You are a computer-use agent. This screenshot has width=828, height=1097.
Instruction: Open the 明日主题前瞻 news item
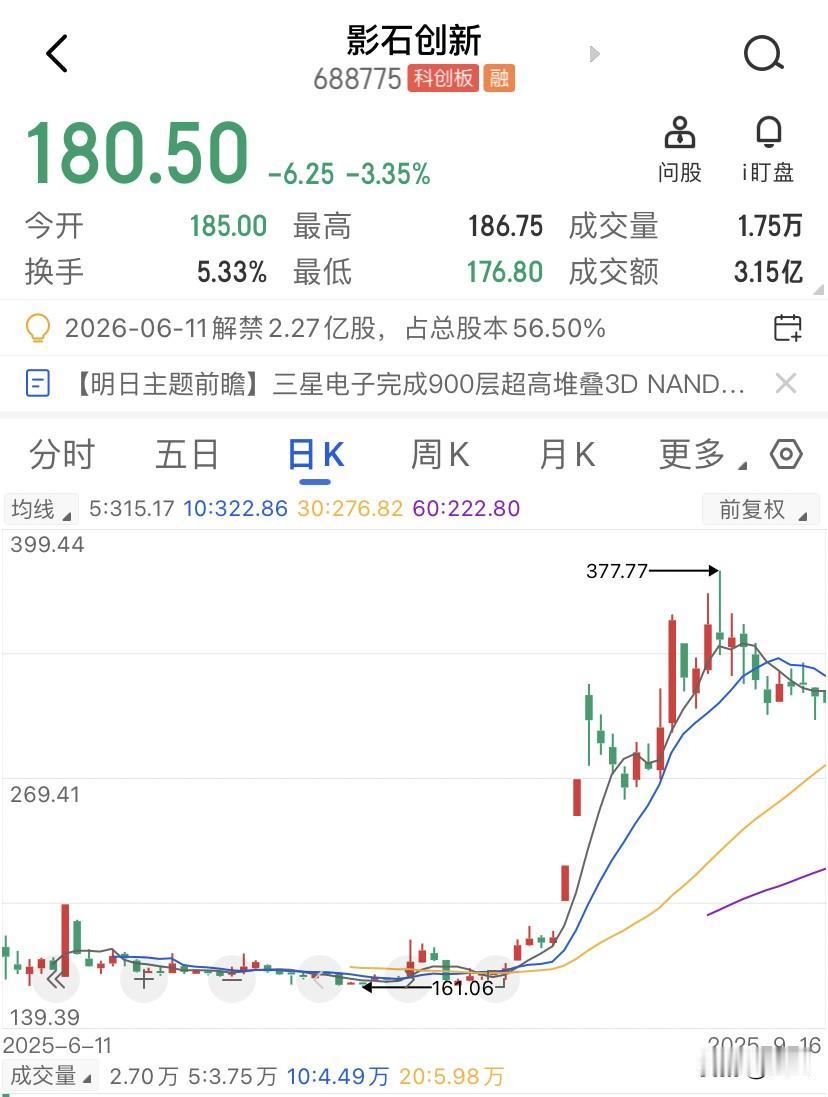pyautogui.click(x=408, y=383)
